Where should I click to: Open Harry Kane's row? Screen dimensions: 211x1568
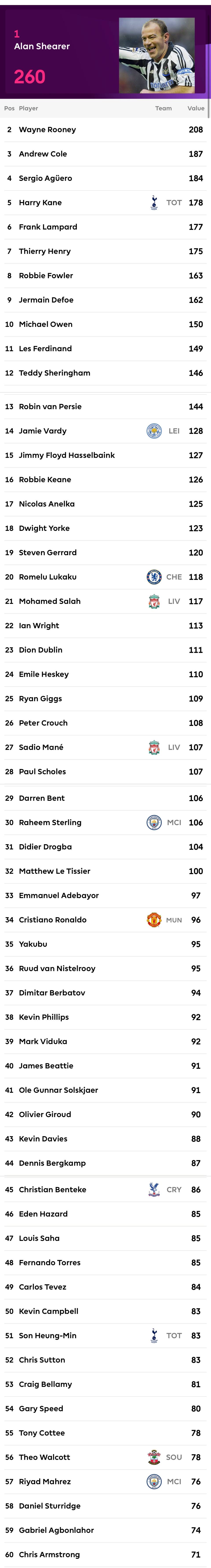[40, 203]
